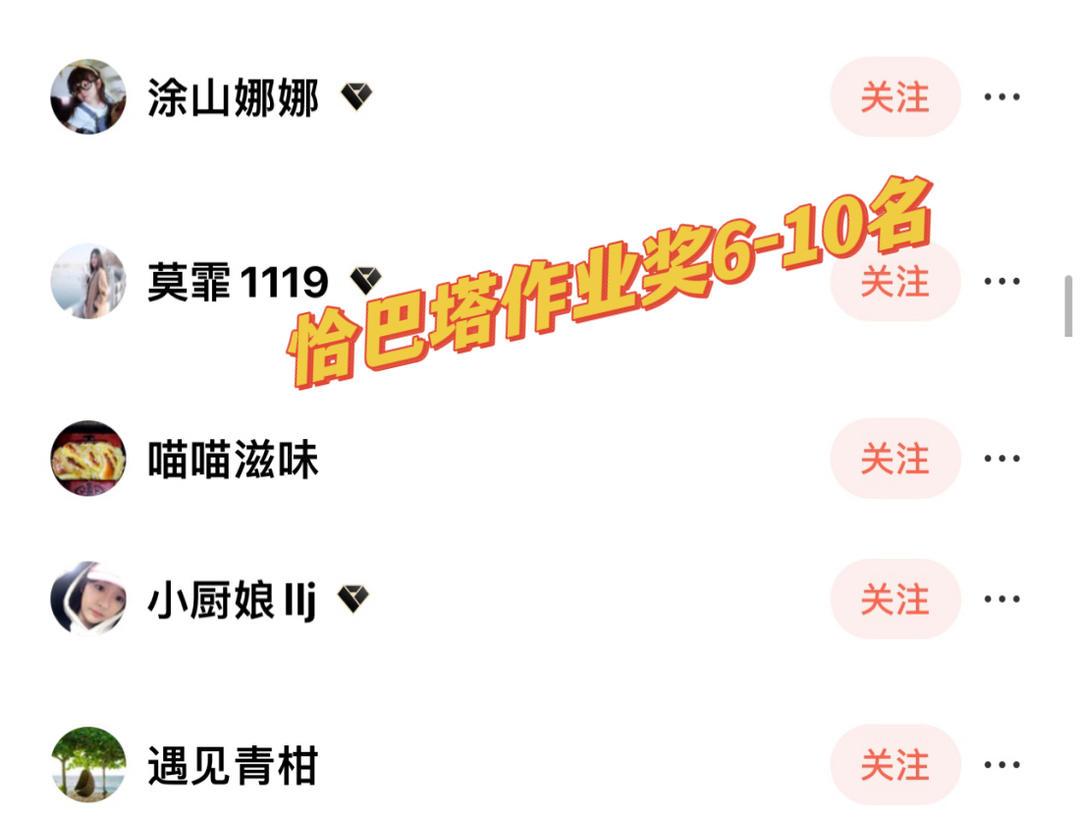Open more options for 莫霏1119
Viewport: 1080px width, 817px height.
tap(1001, 281)
